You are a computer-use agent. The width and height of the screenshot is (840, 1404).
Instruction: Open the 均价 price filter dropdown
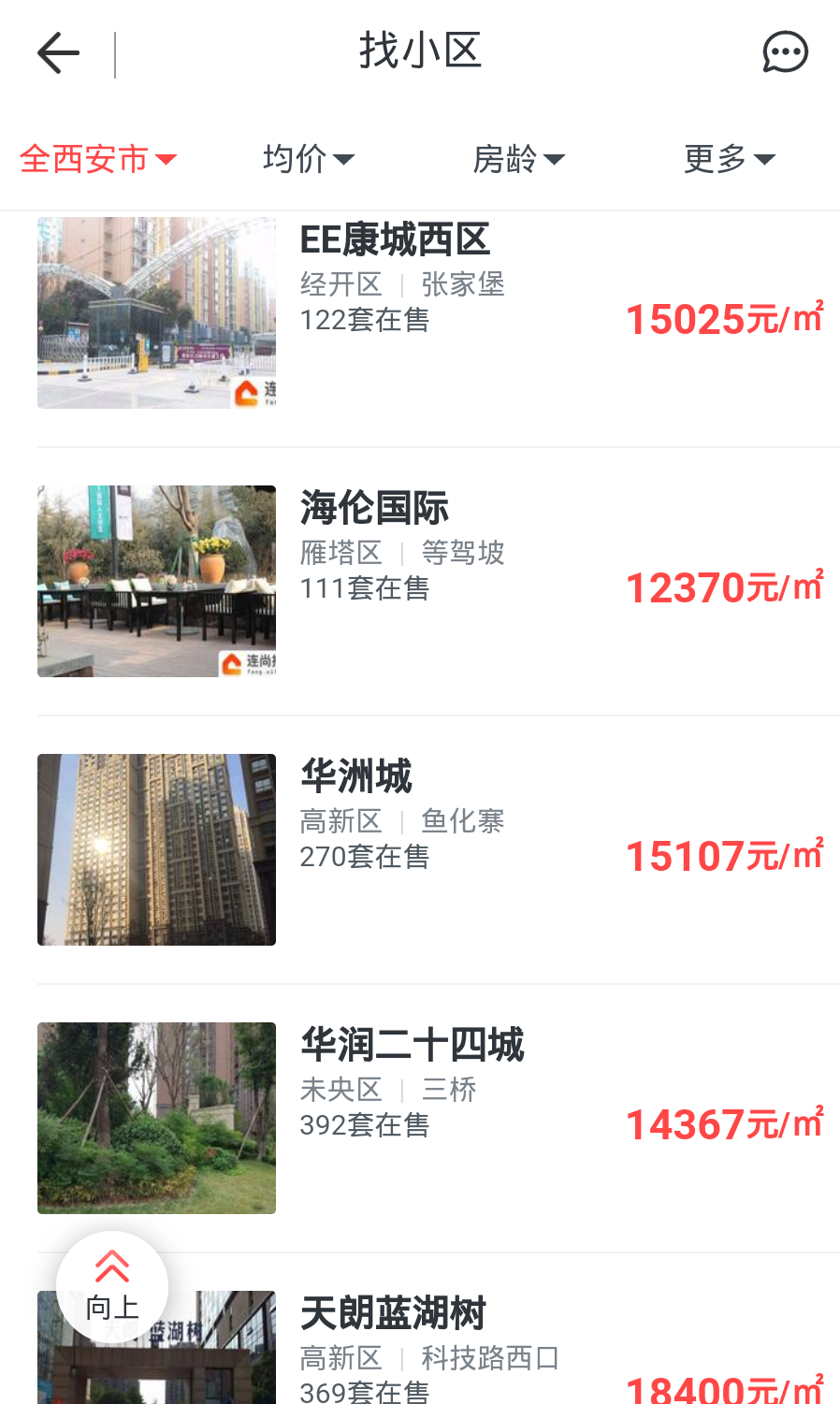[x=308, y=159]
